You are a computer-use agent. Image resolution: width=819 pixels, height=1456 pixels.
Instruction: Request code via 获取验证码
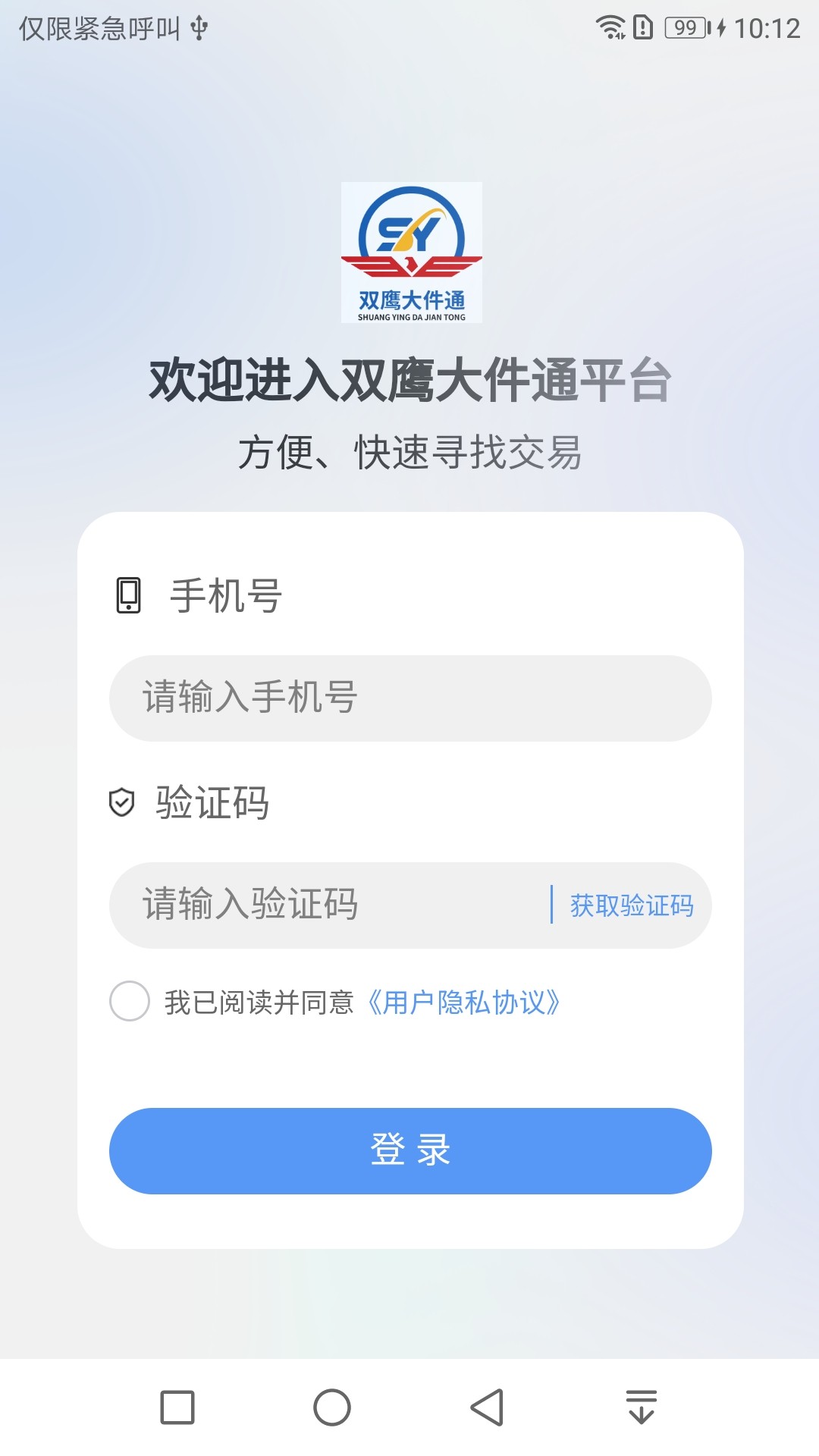(x=631, y=905)
